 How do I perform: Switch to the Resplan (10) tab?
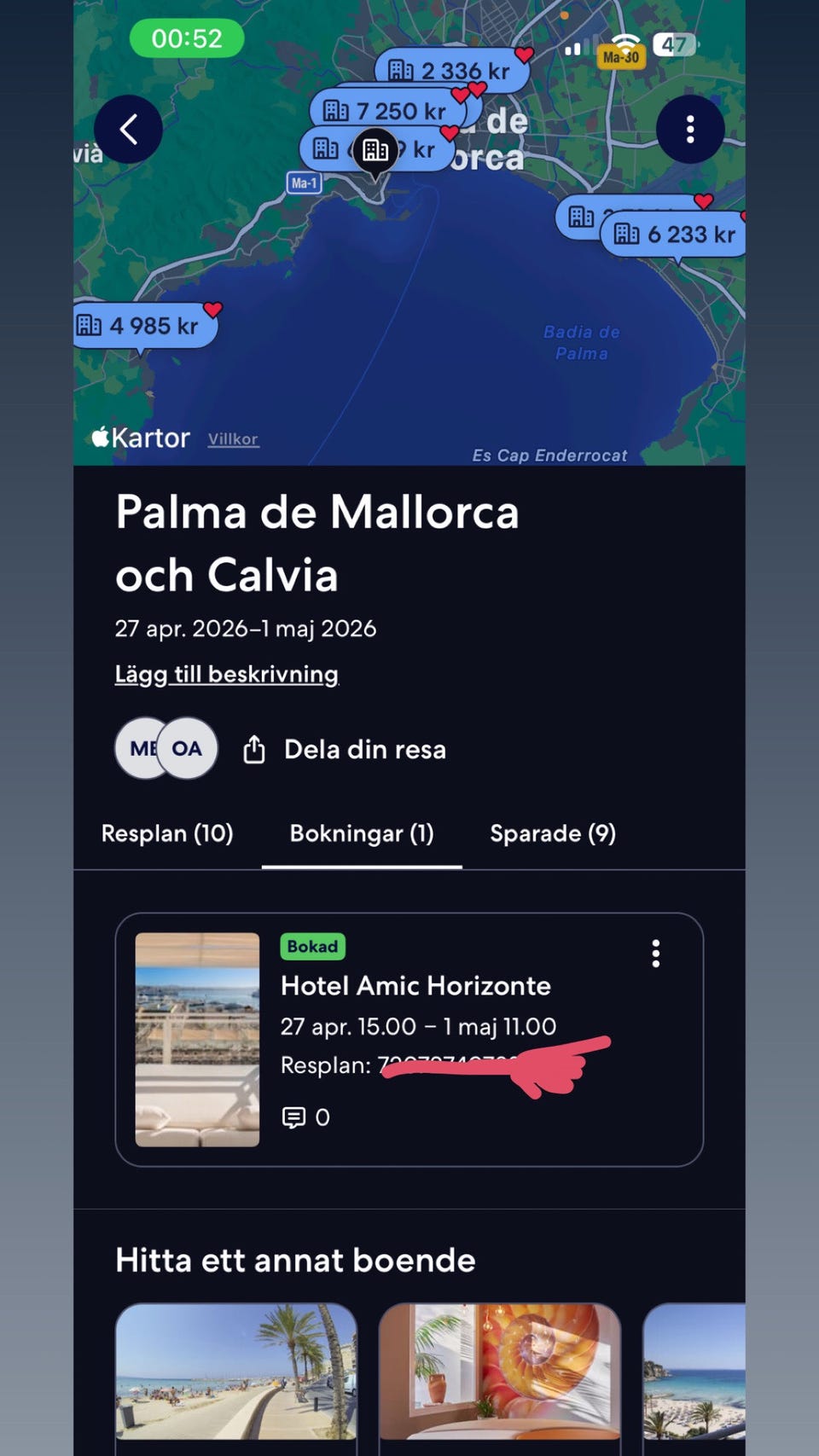167,833
